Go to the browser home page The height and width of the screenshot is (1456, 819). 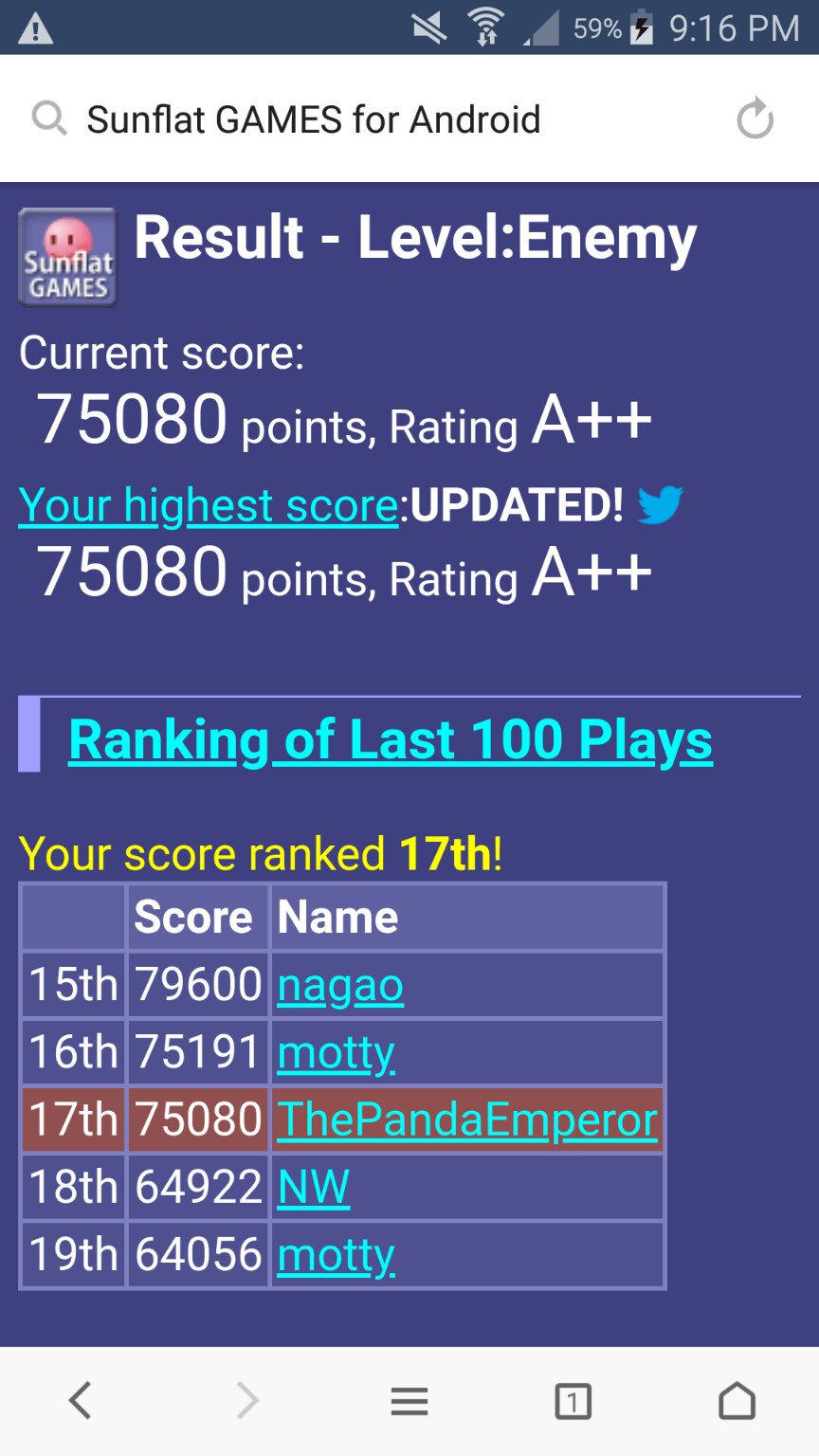[x=737, y=1400]
